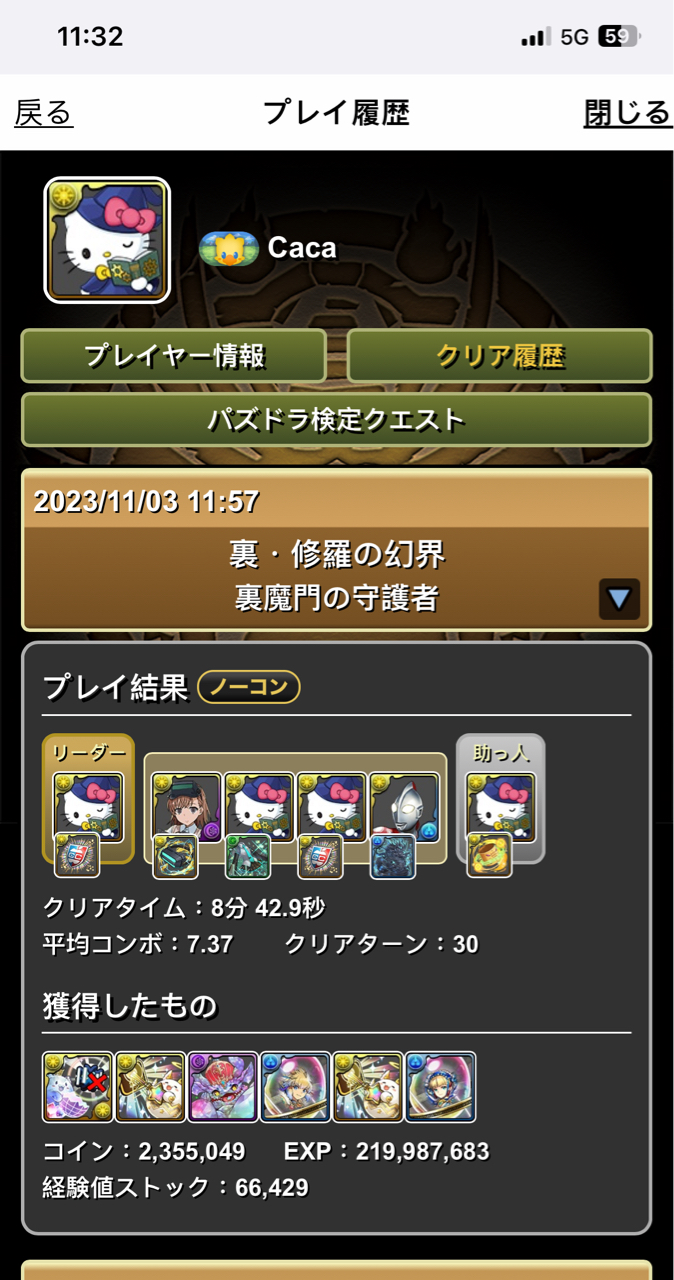
Task: Close the play history with 閉じる
Action: [x=627, y=113]
